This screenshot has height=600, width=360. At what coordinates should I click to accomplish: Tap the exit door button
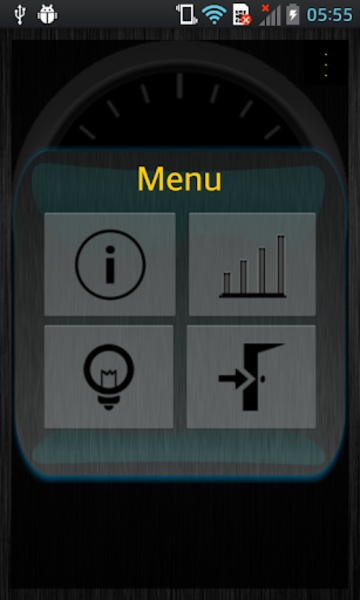[x=251, y=377]
